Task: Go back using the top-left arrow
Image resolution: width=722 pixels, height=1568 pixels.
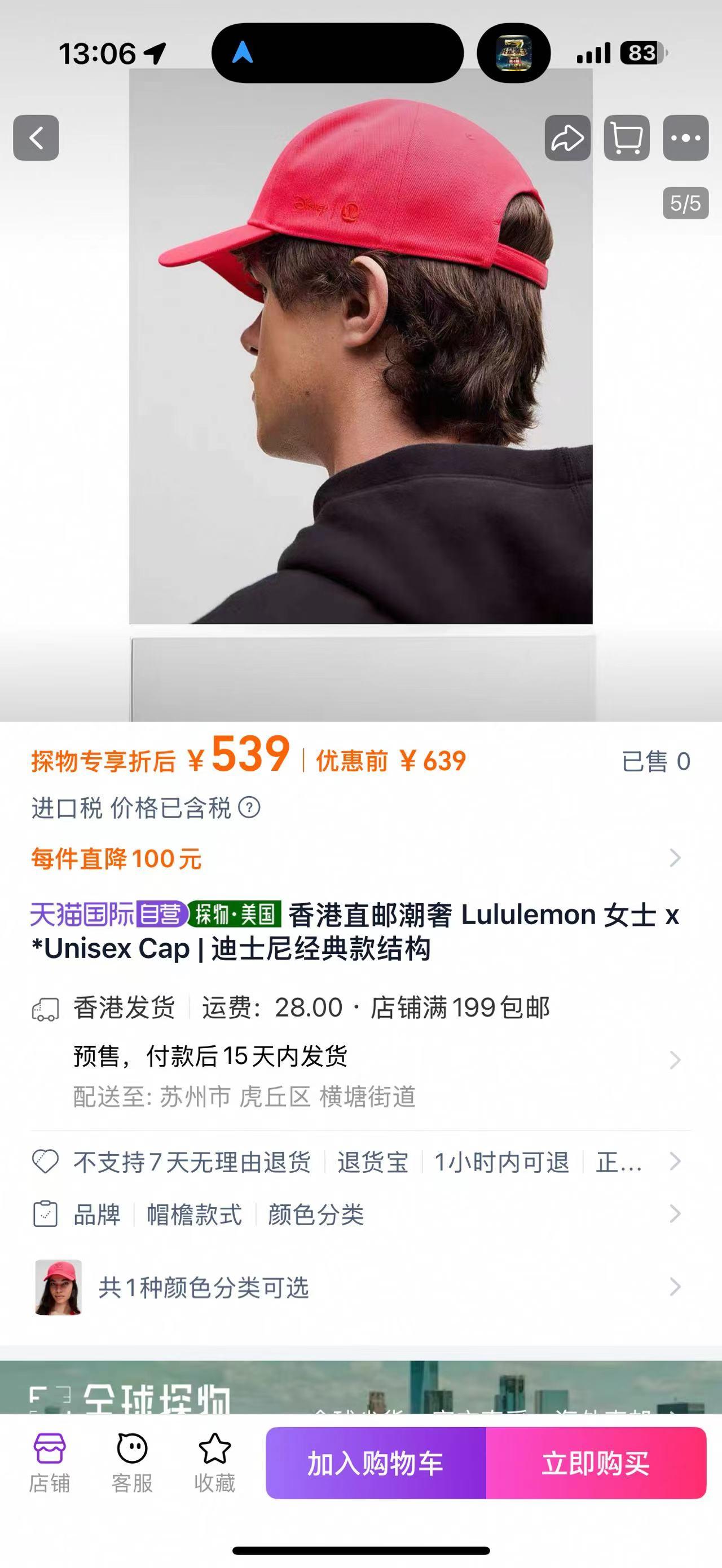Action: click(x=36, y=138)
